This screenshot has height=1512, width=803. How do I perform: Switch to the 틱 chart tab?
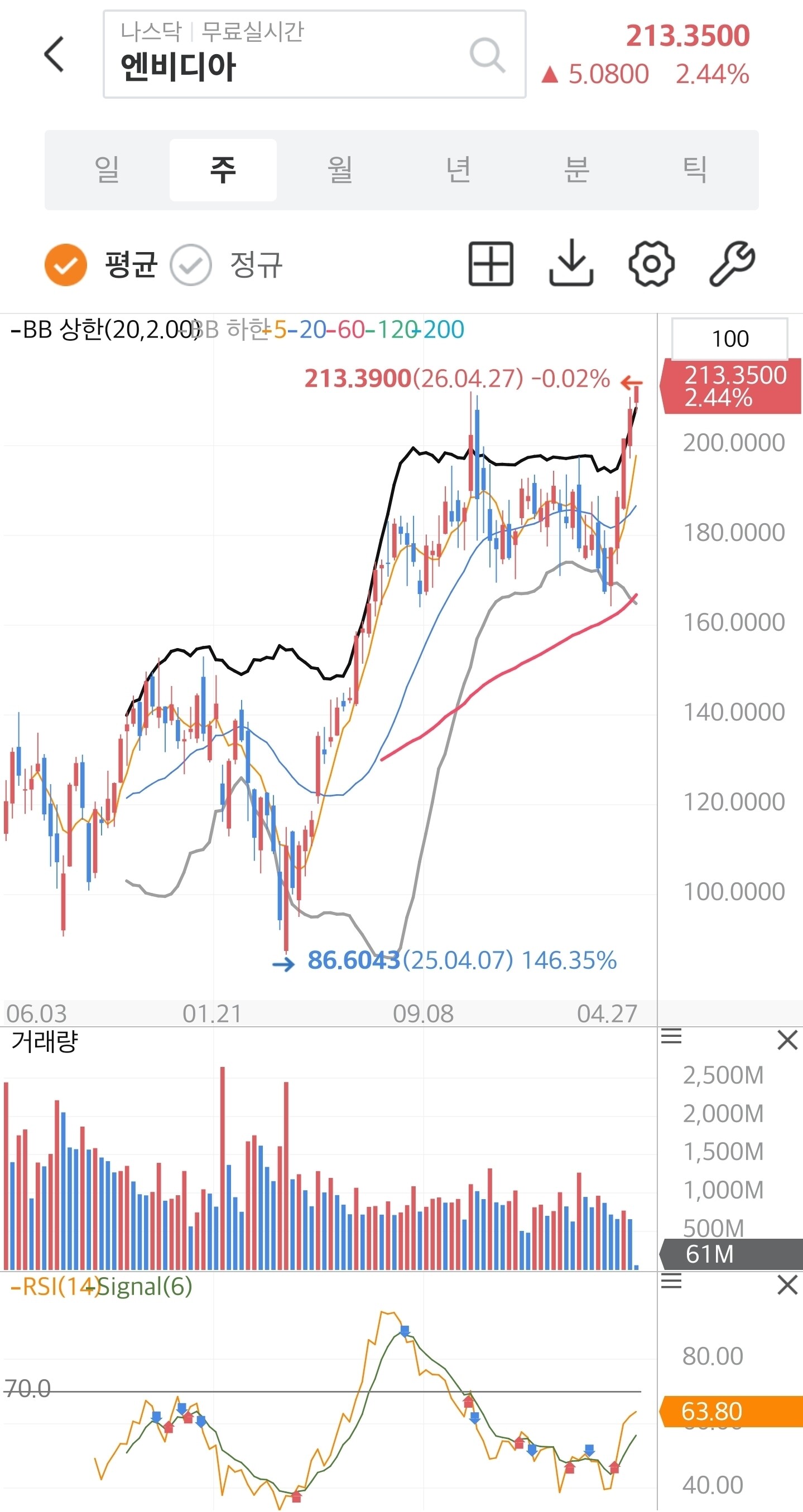694,170
